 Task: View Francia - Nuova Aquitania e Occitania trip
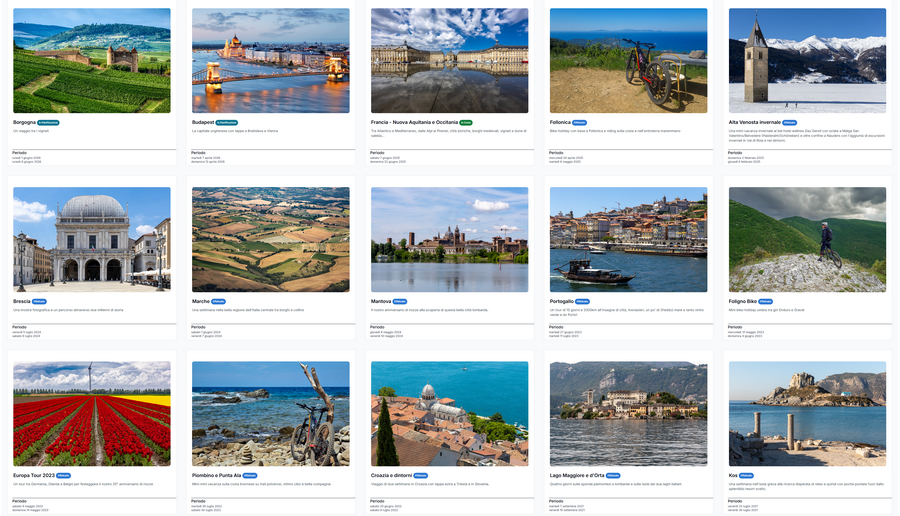tap(449, 61)
